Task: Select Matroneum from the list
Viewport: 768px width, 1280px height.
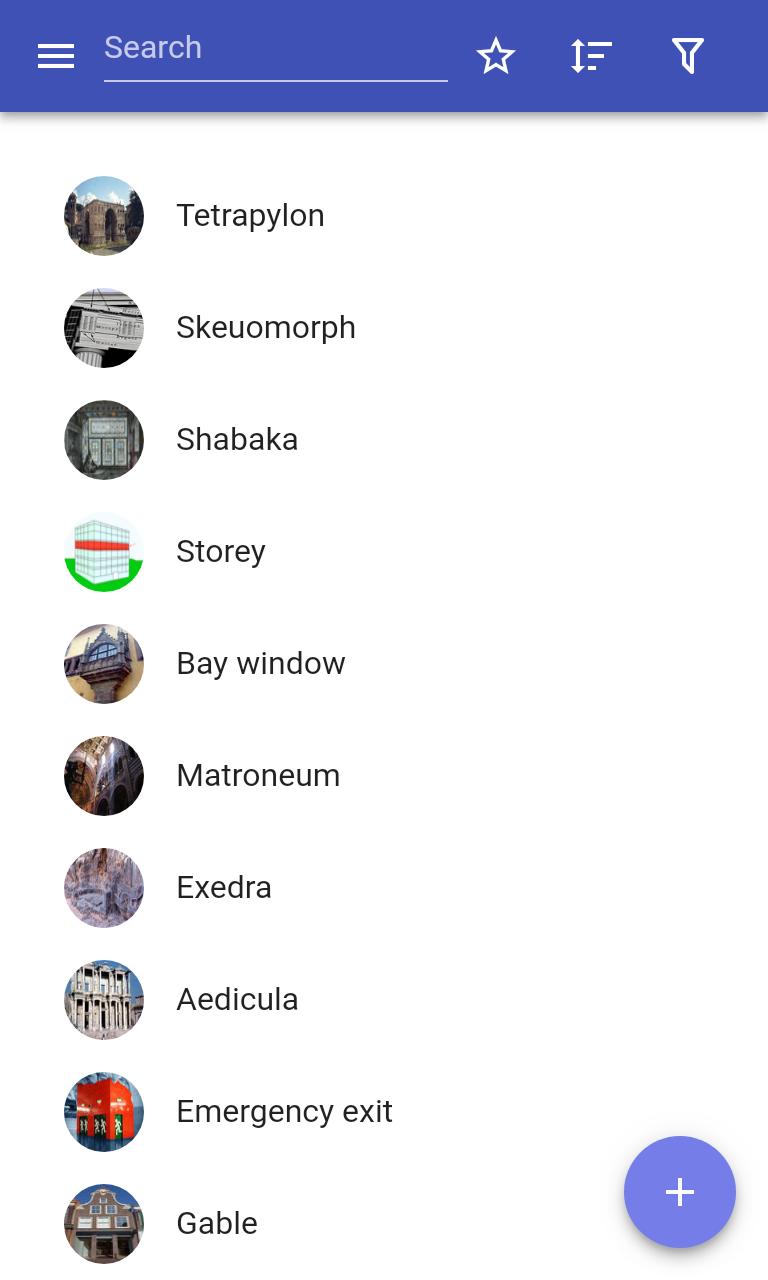Action: pyautogui.click(x=384, y=776)
